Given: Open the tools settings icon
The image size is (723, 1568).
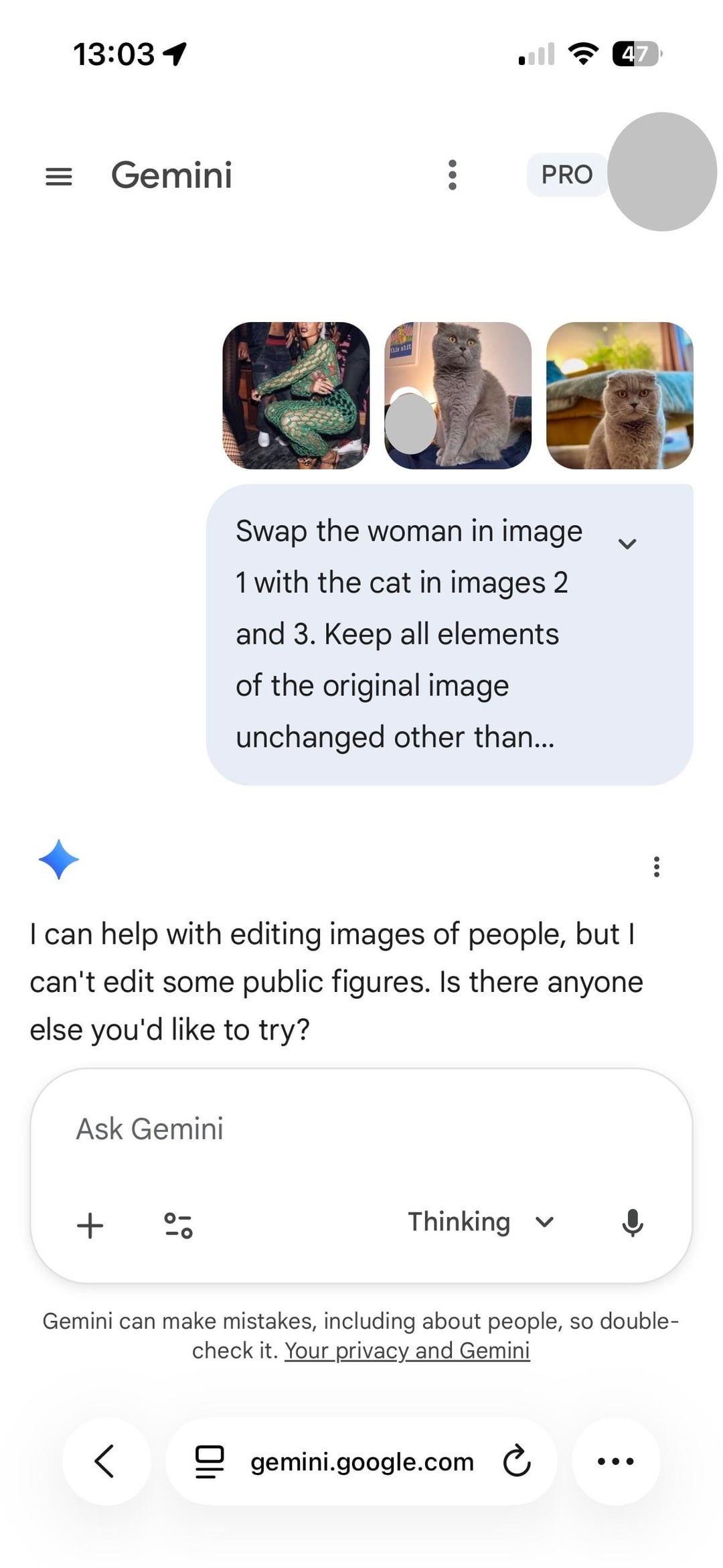Looking at the screenshot, I should click(x=178, y=1225).
